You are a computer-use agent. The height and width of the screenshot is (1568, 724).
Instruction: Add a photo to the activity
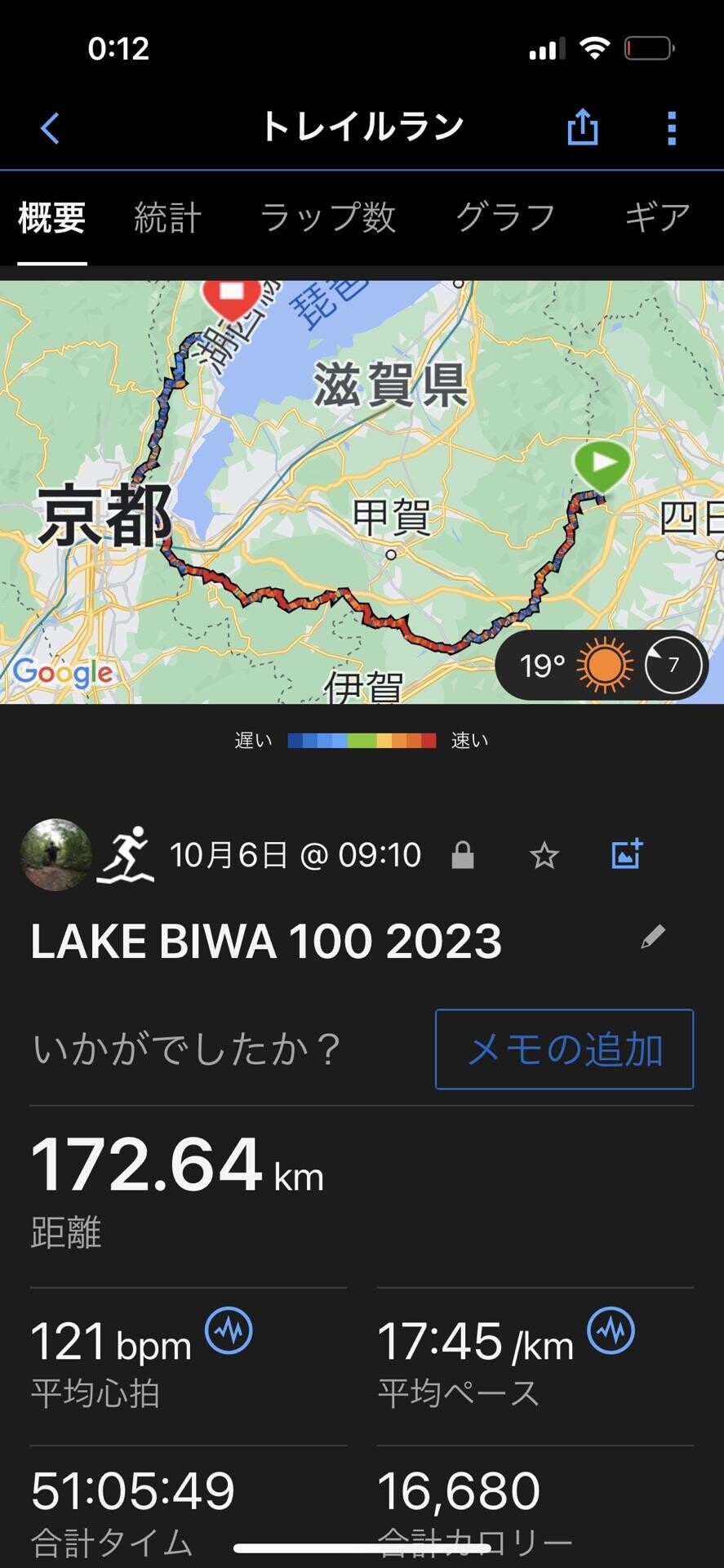pos(627,854)
